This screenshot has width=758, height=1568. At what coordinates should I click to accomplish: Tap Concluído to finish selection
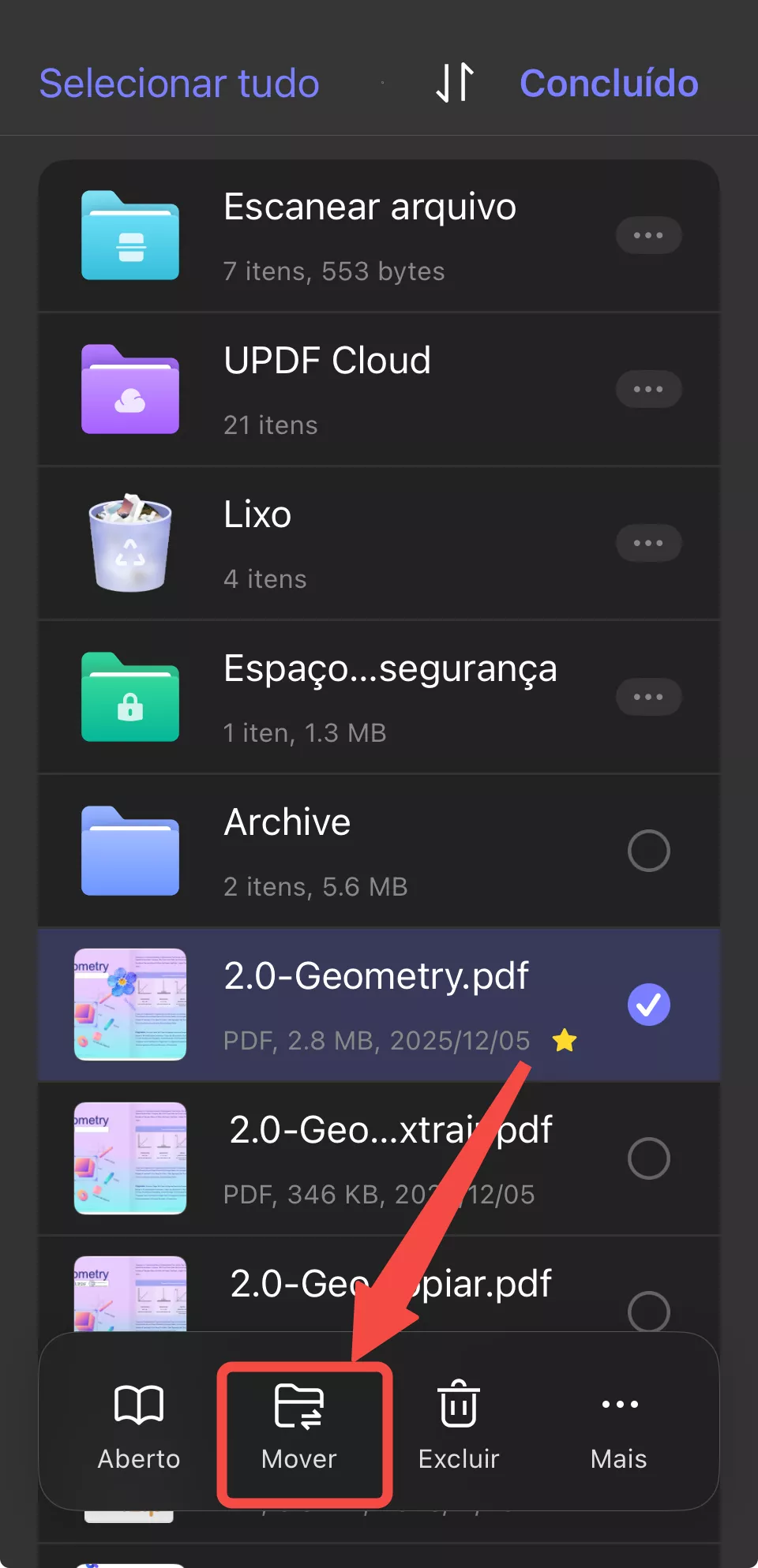[609, 84]
